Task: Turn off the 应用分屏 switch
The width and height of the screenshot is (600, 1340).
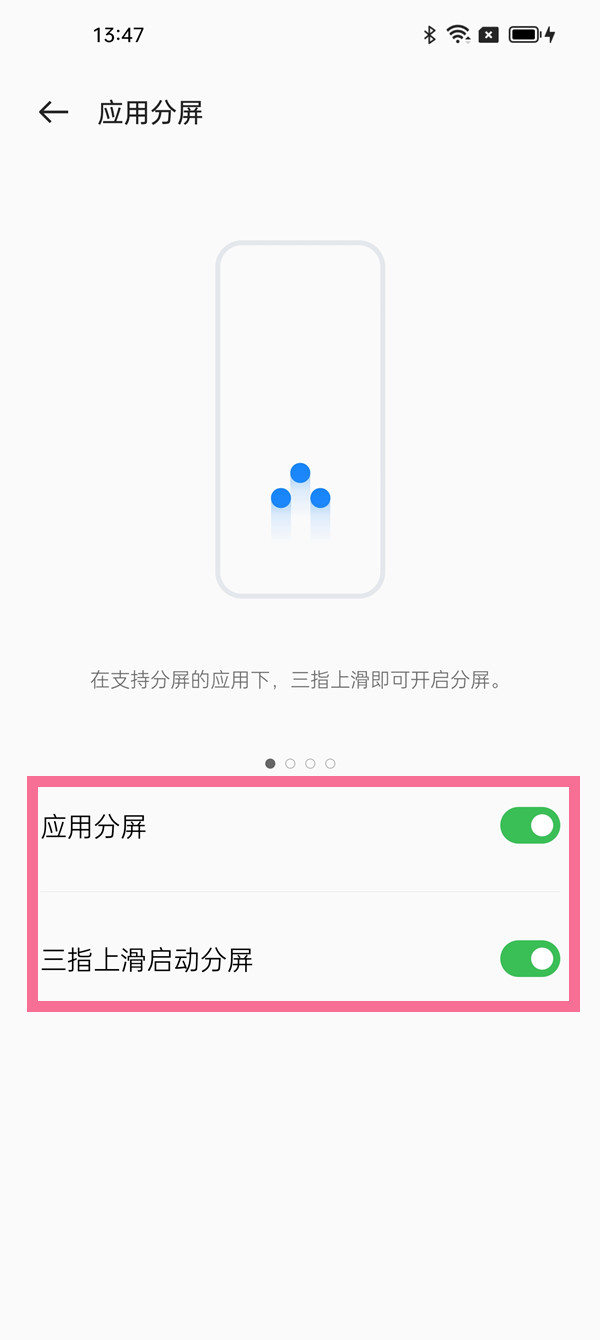Action: (529, 826)
